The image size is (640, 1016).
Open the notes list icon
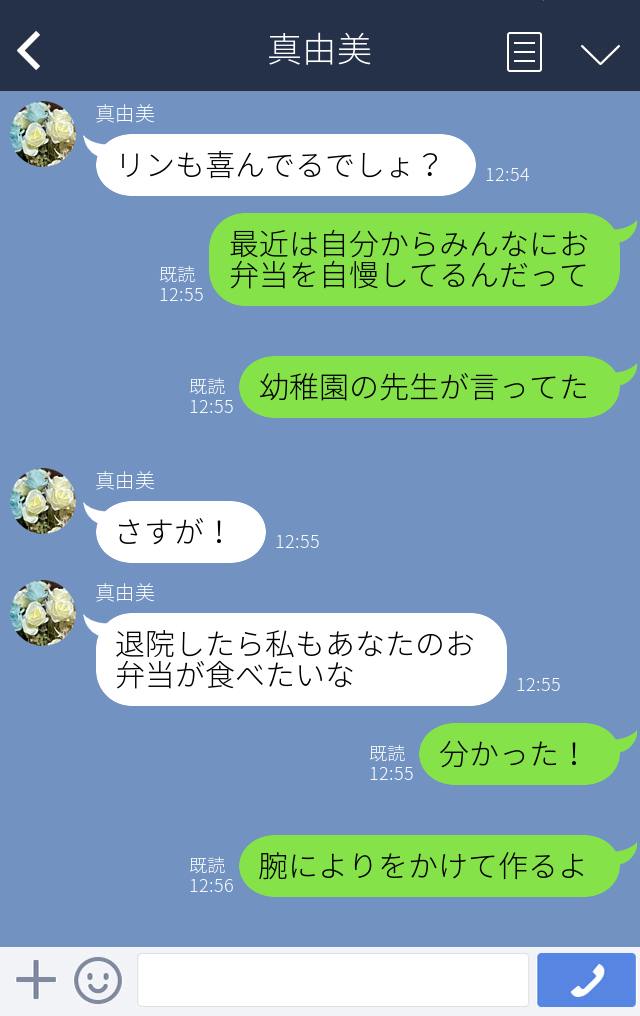pyautogui.click(x=524, y=52)
